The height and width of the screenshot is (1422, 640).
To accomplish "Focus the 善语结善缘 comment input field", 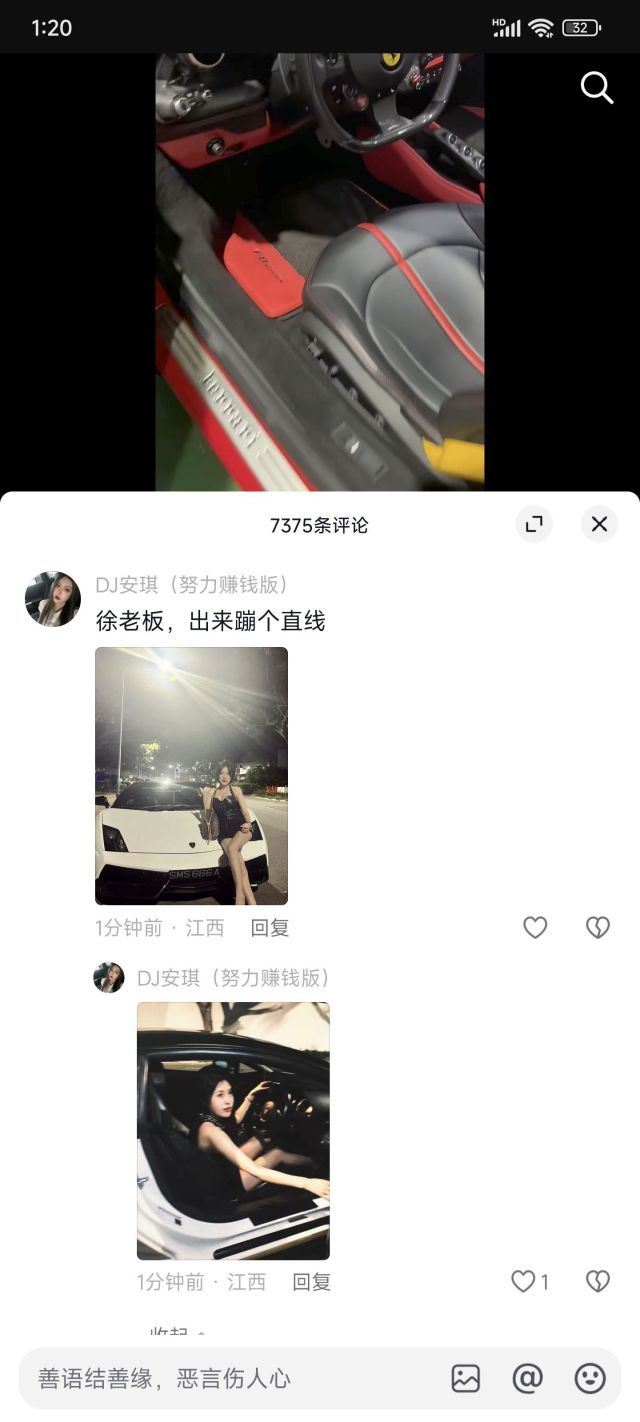I will coord(230,1379).
